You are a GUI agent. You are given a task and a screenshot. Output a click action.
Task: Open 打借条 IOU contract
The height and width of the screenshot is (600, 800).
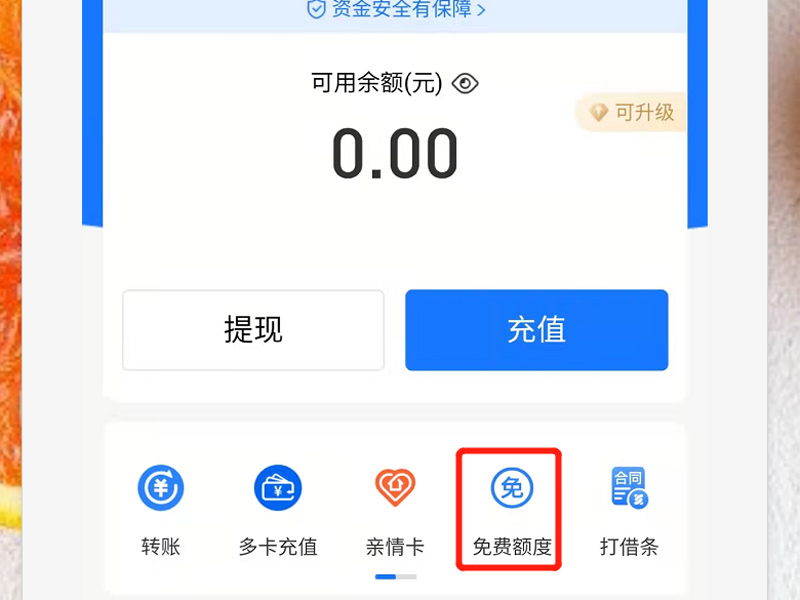629,508
